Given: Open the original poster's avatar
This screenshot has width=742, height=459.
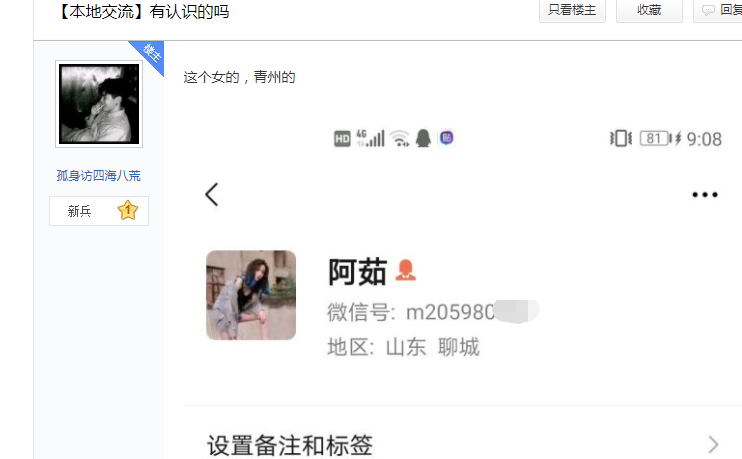Looking at the screenshot, I should click(98, 104).
